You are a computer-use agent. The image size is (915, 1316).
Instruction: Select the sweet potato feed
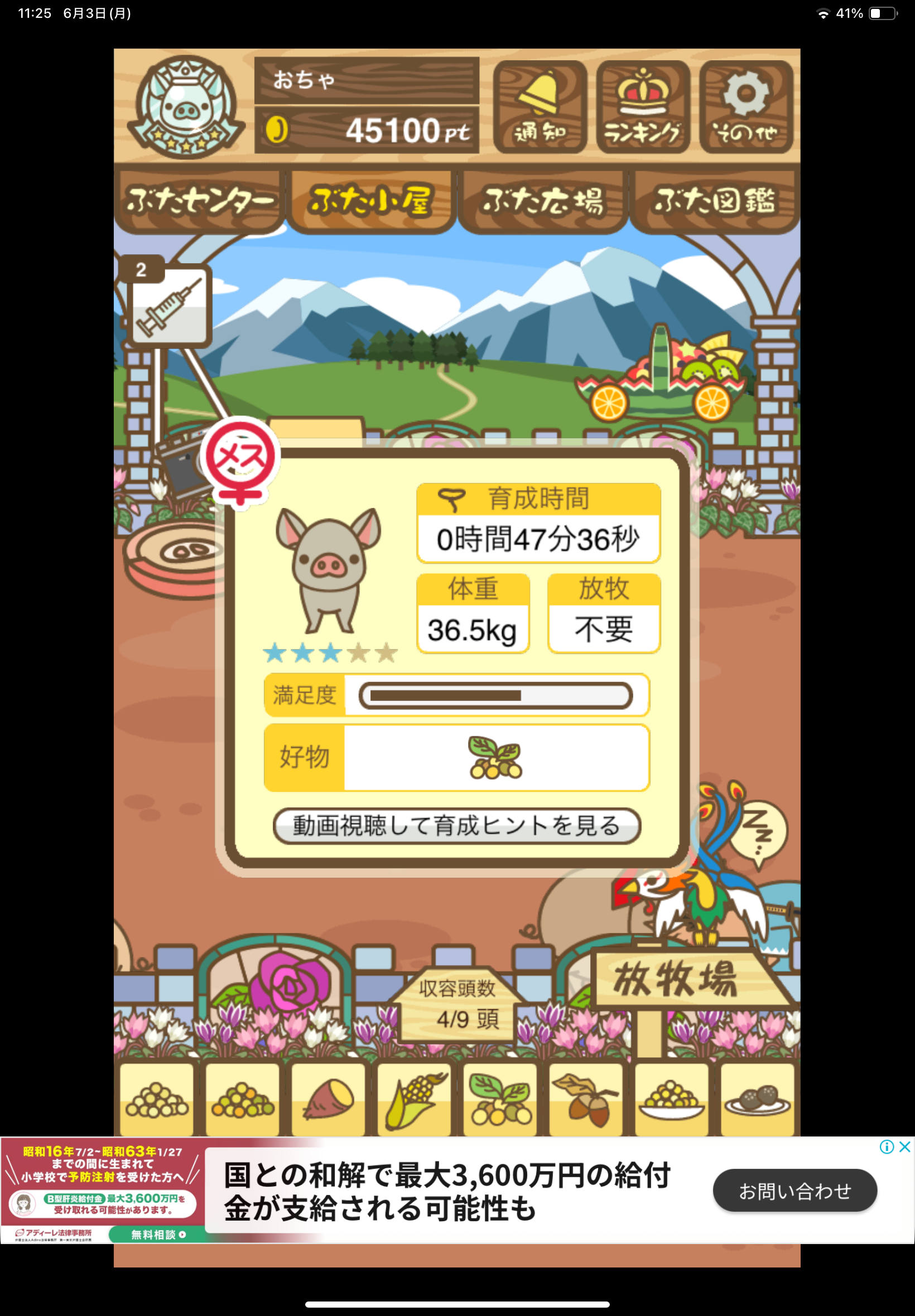click(x=328, y=1099)
